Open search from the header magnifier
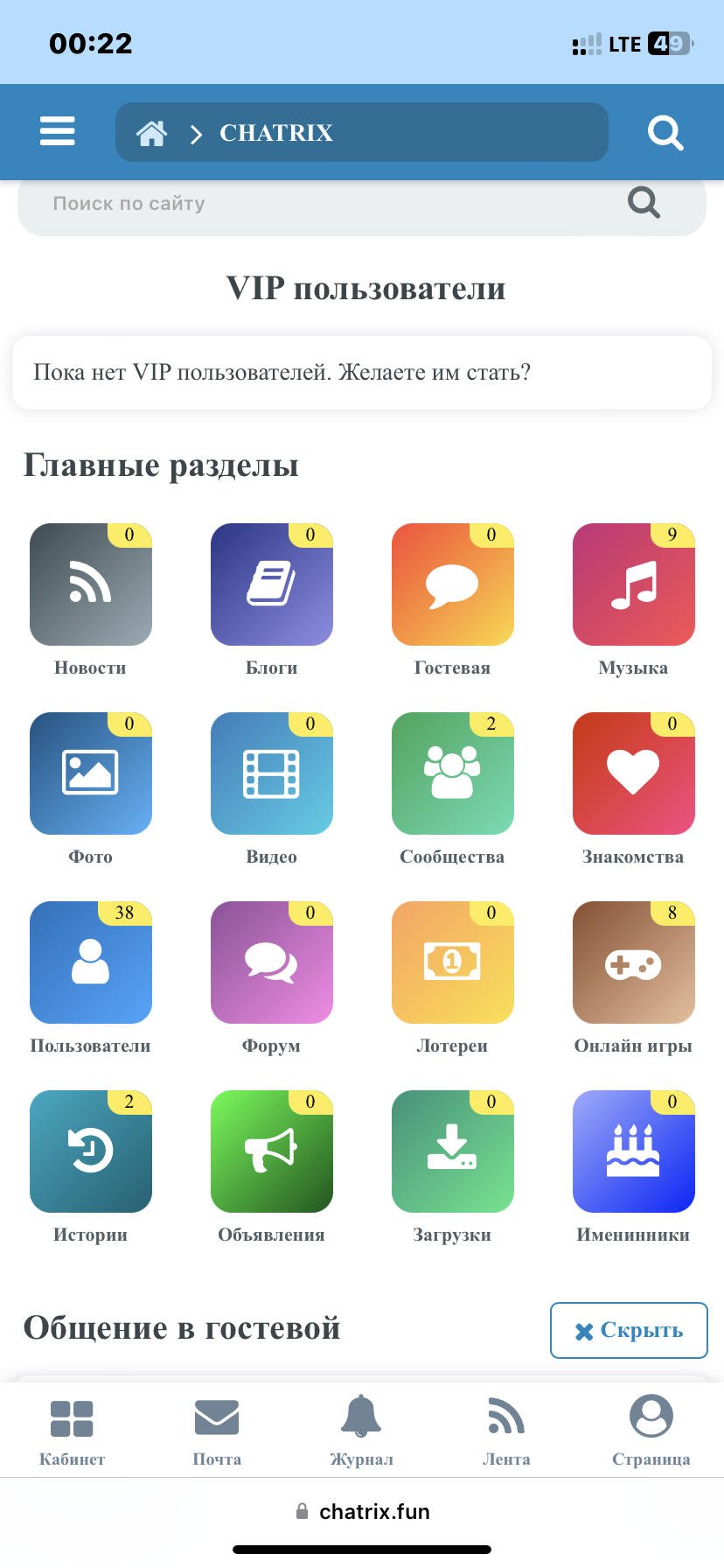 (665, 133)
